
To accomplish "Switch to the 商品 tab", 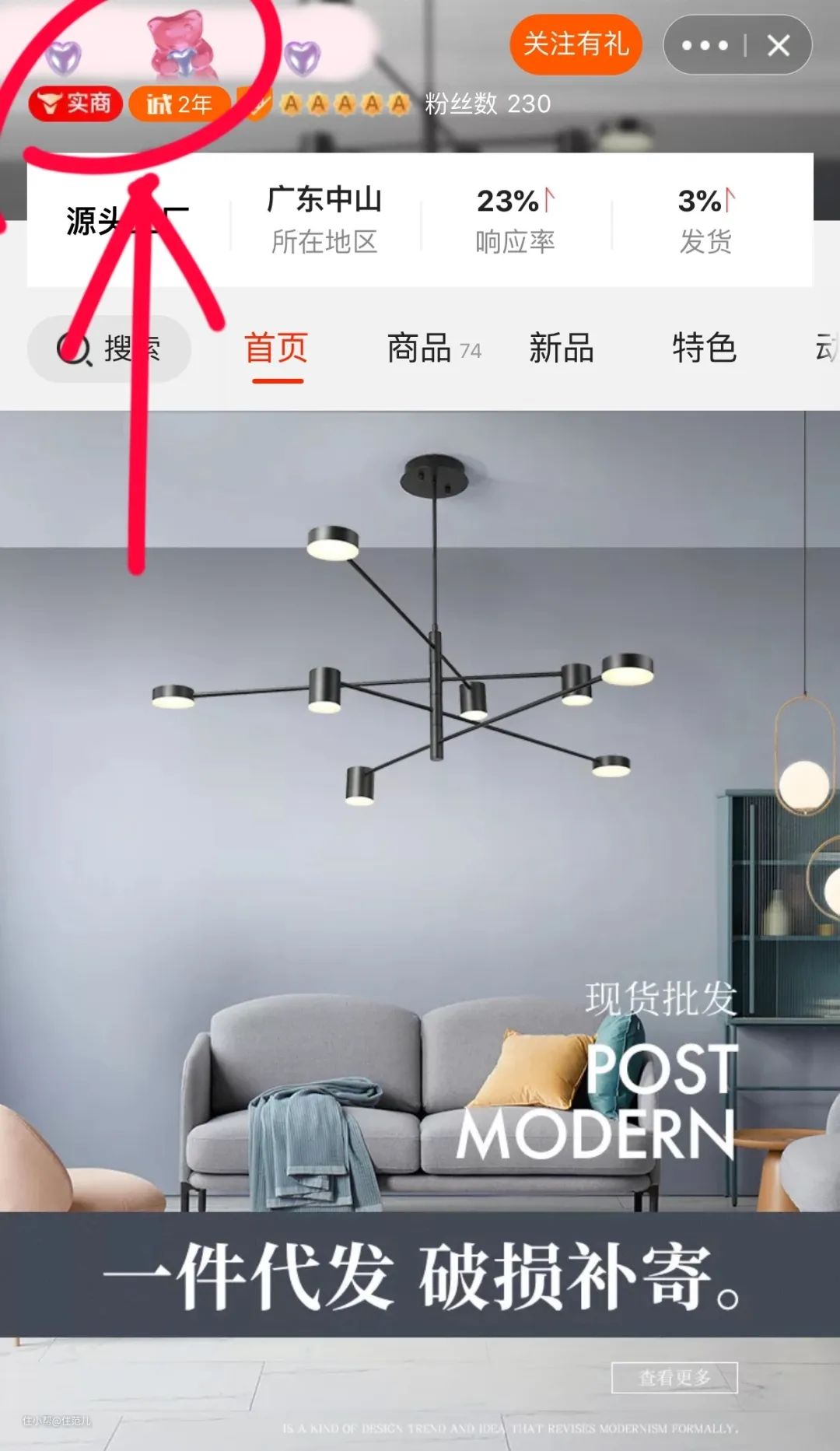I will tap(434, 348).
